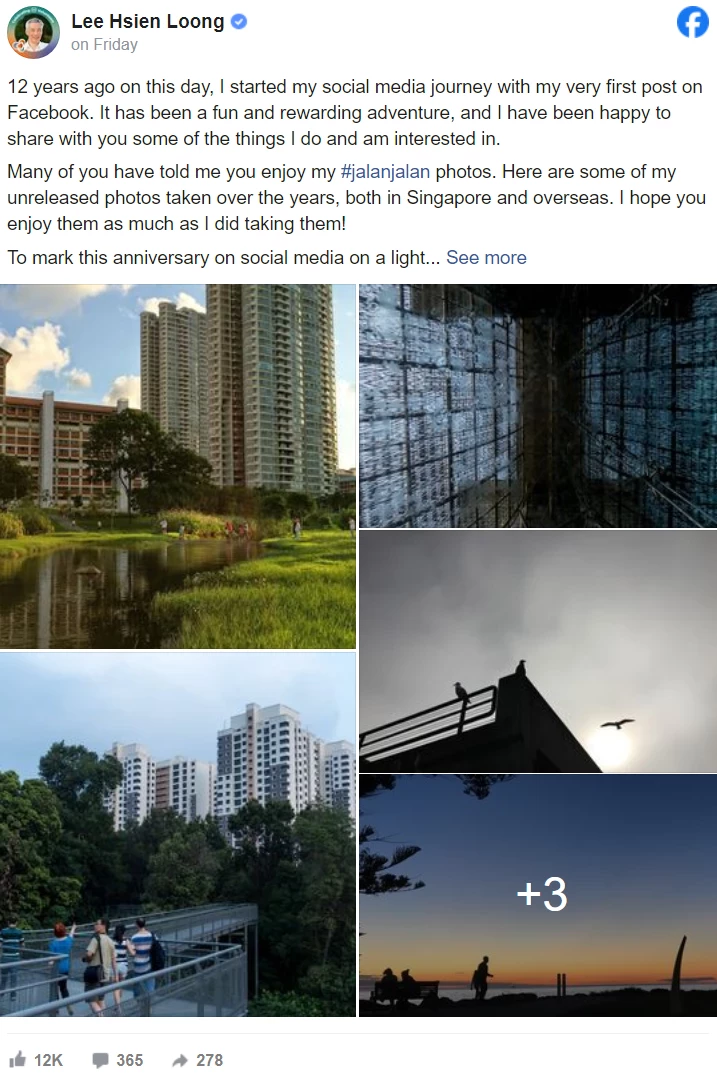The height and width of the screenshot is (1075, 717).
Task: Share the post with 278 shares
Action: tap(197, 1060)
